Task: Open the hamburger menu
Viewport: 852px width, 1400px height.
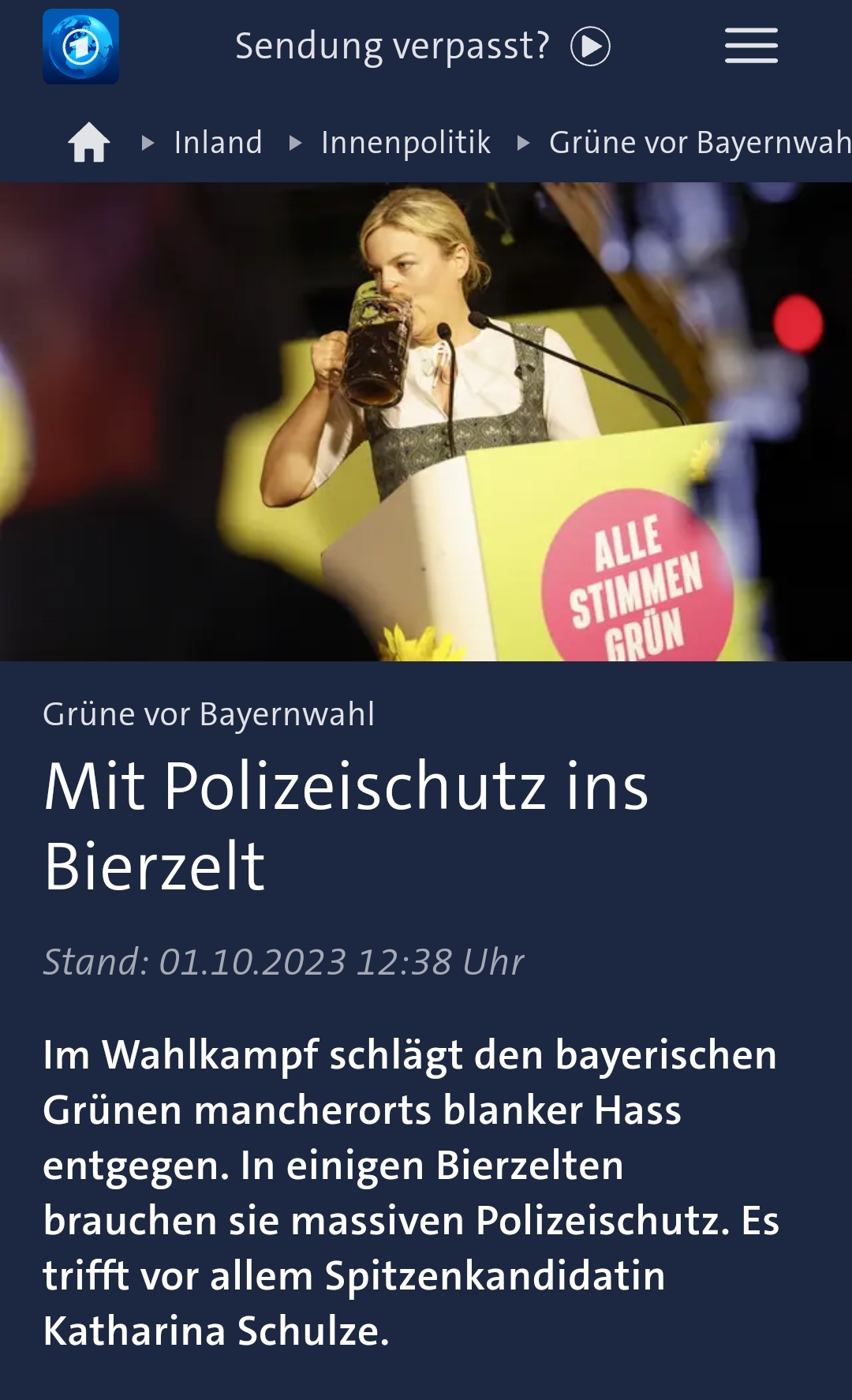Action: [751, 46]
